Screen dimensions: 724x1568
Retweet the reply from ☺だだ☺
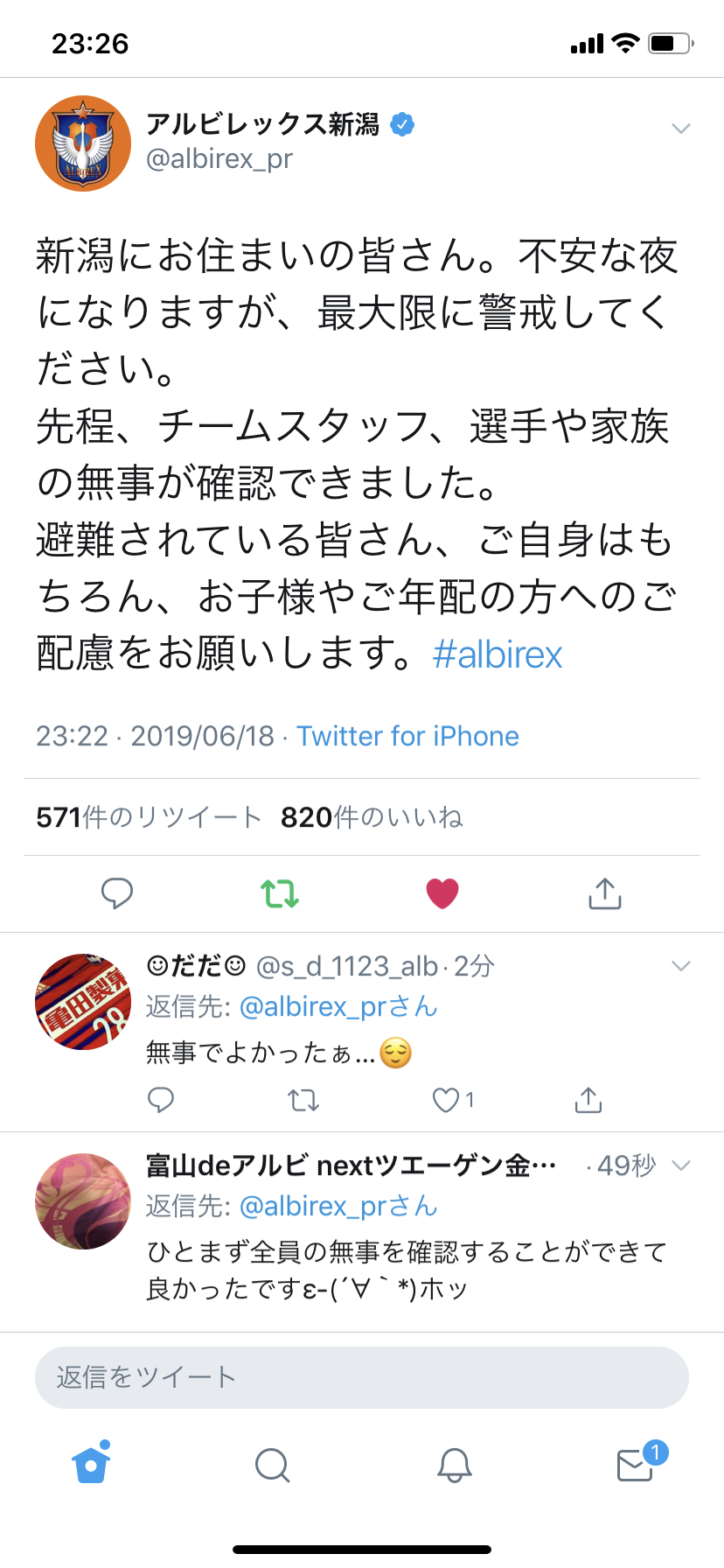(x=303, y=1100)
